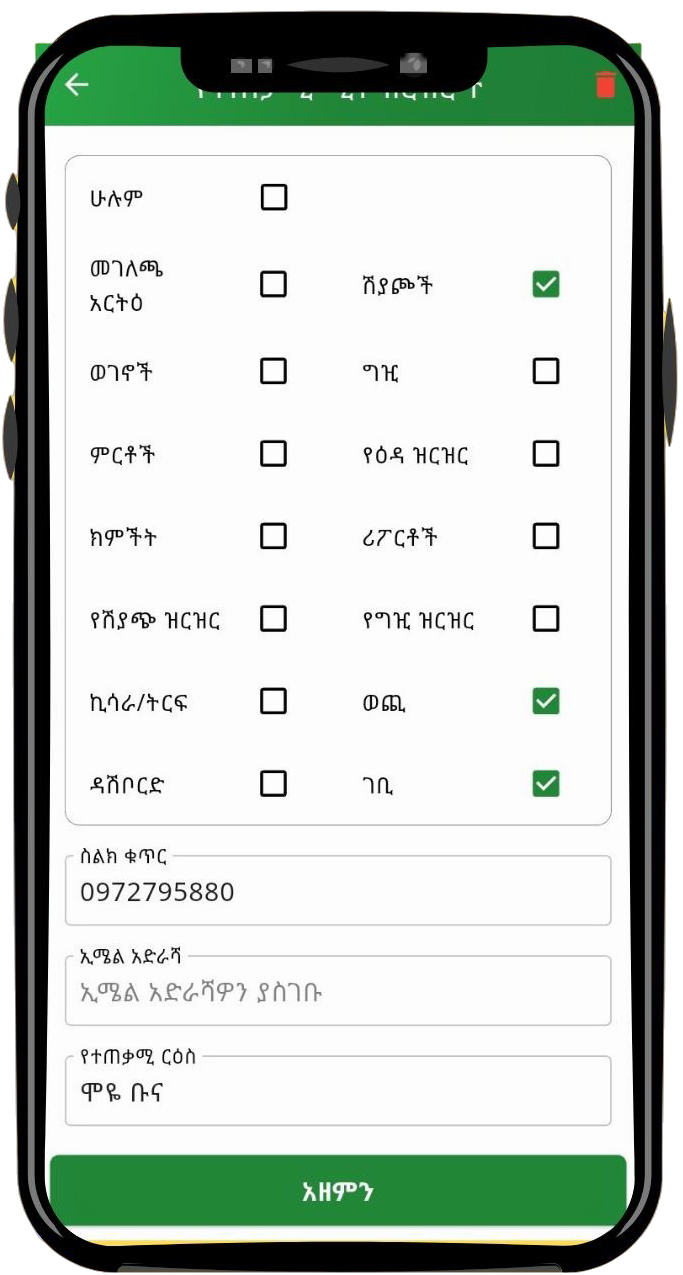The height and width of the screenshot is (1275, 683).
Task: Enable the የግዢ ዝርዝር checkbox
Action: 546,619
